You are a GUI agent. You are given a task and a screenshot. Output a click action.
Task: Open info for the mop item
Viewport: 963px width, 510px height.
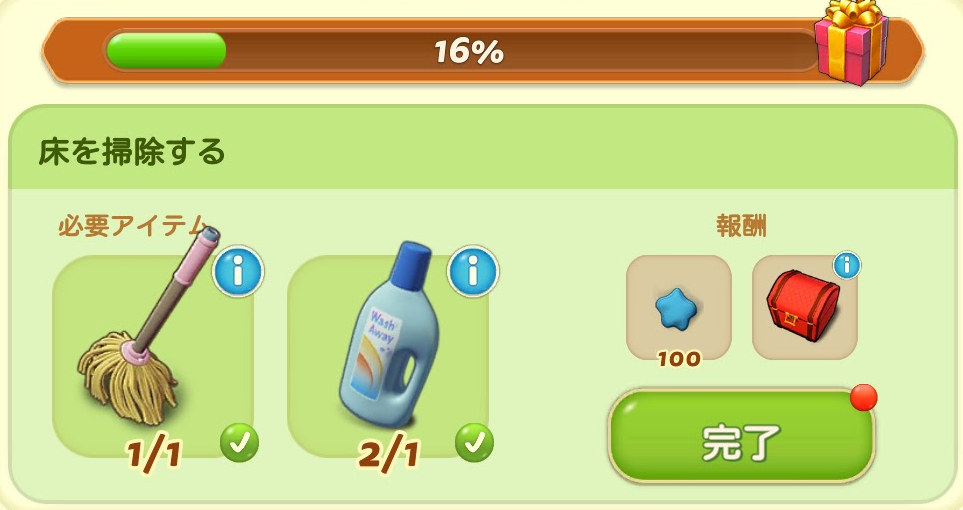[238, 271]
